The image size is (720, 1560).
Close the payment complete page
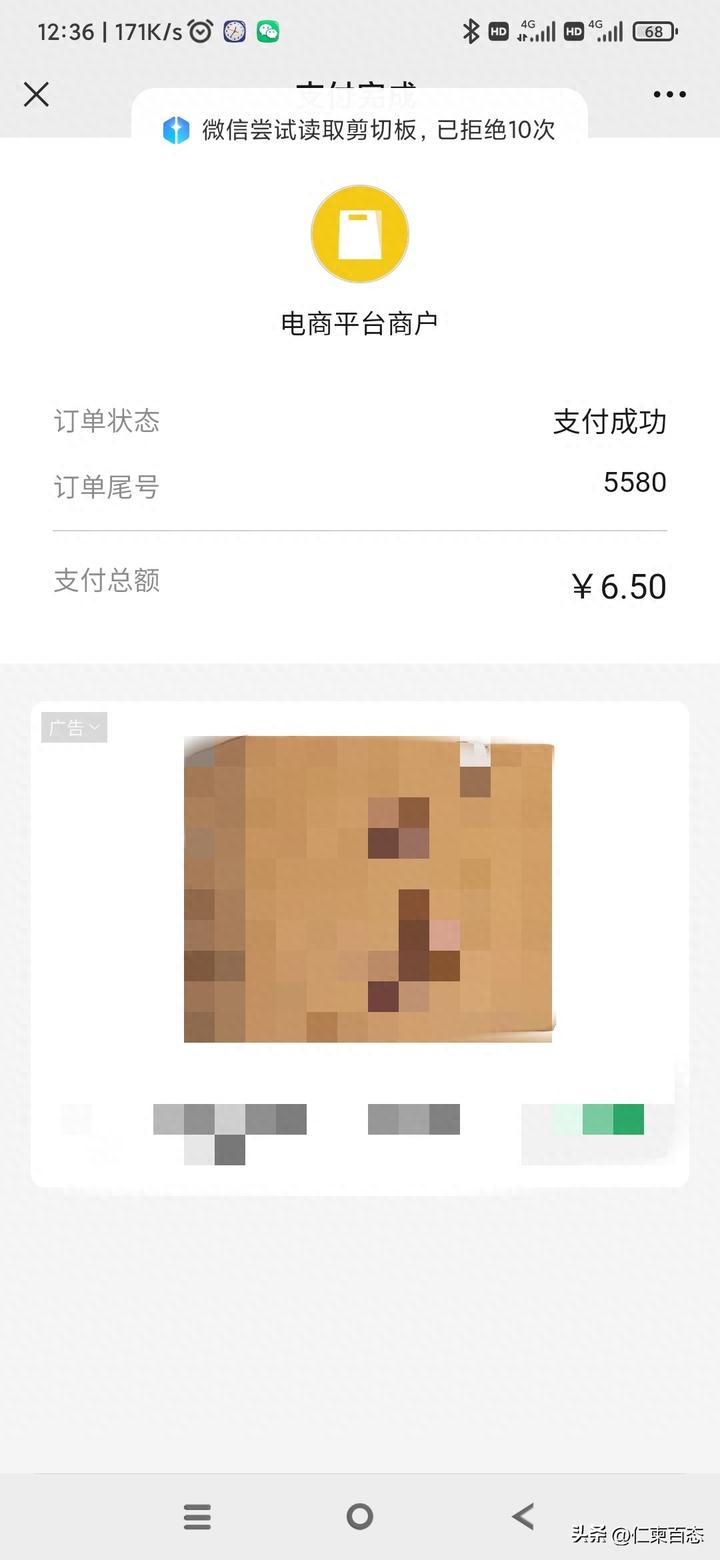(36, 95)
